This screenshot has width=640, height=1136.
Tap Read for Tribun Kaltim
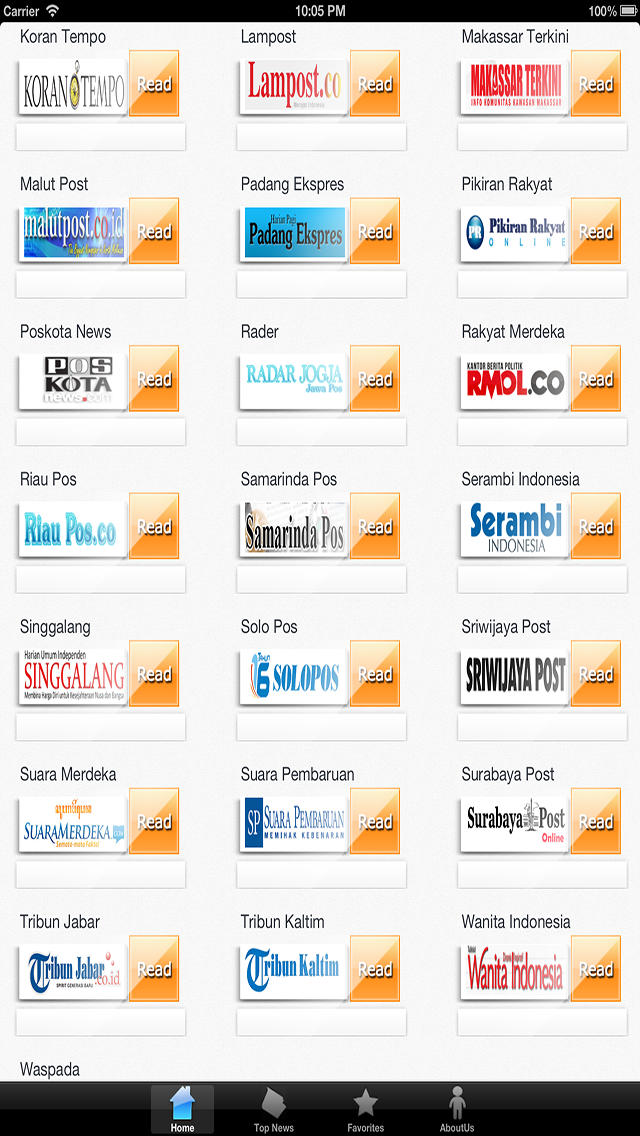point(375,970)
